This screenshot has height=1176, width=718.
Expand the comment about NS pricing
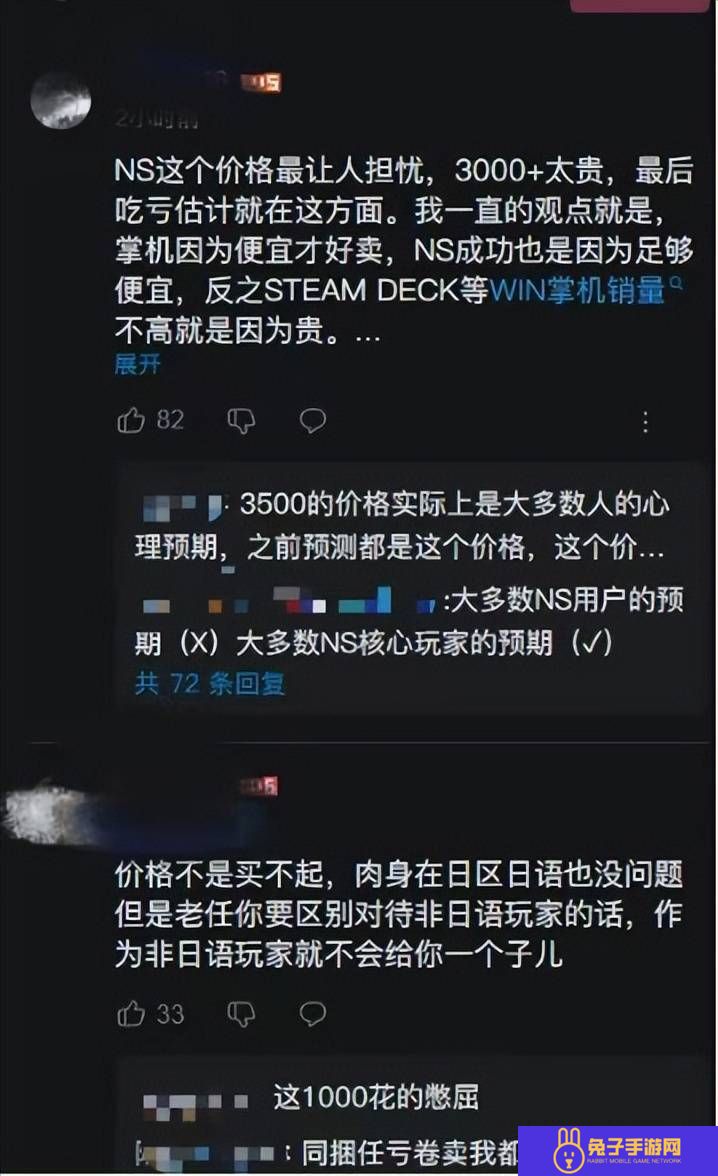(x=137, y=364)
